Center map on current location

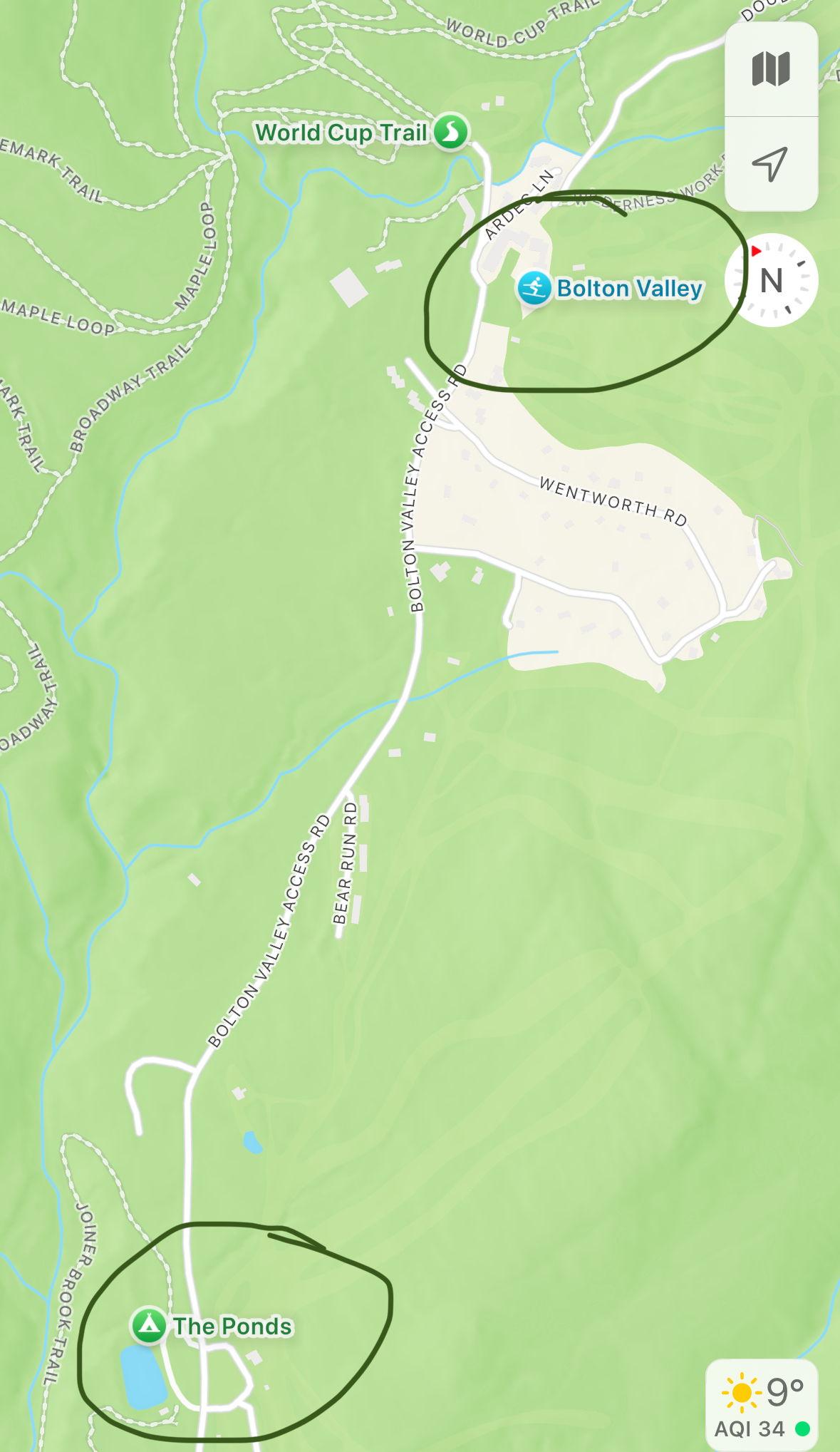click(771, 164)
